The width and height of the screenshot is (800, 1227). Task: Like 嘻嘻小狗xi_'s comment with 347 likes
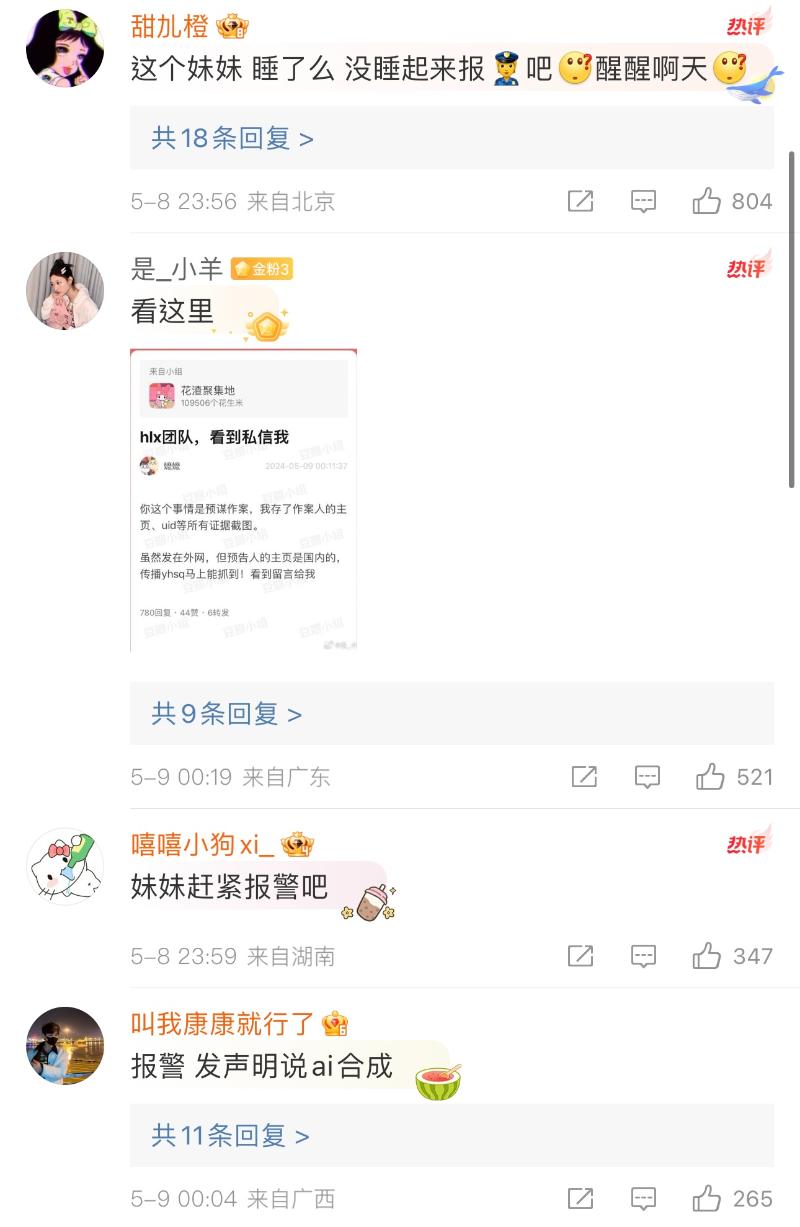(x=707, y=956)
